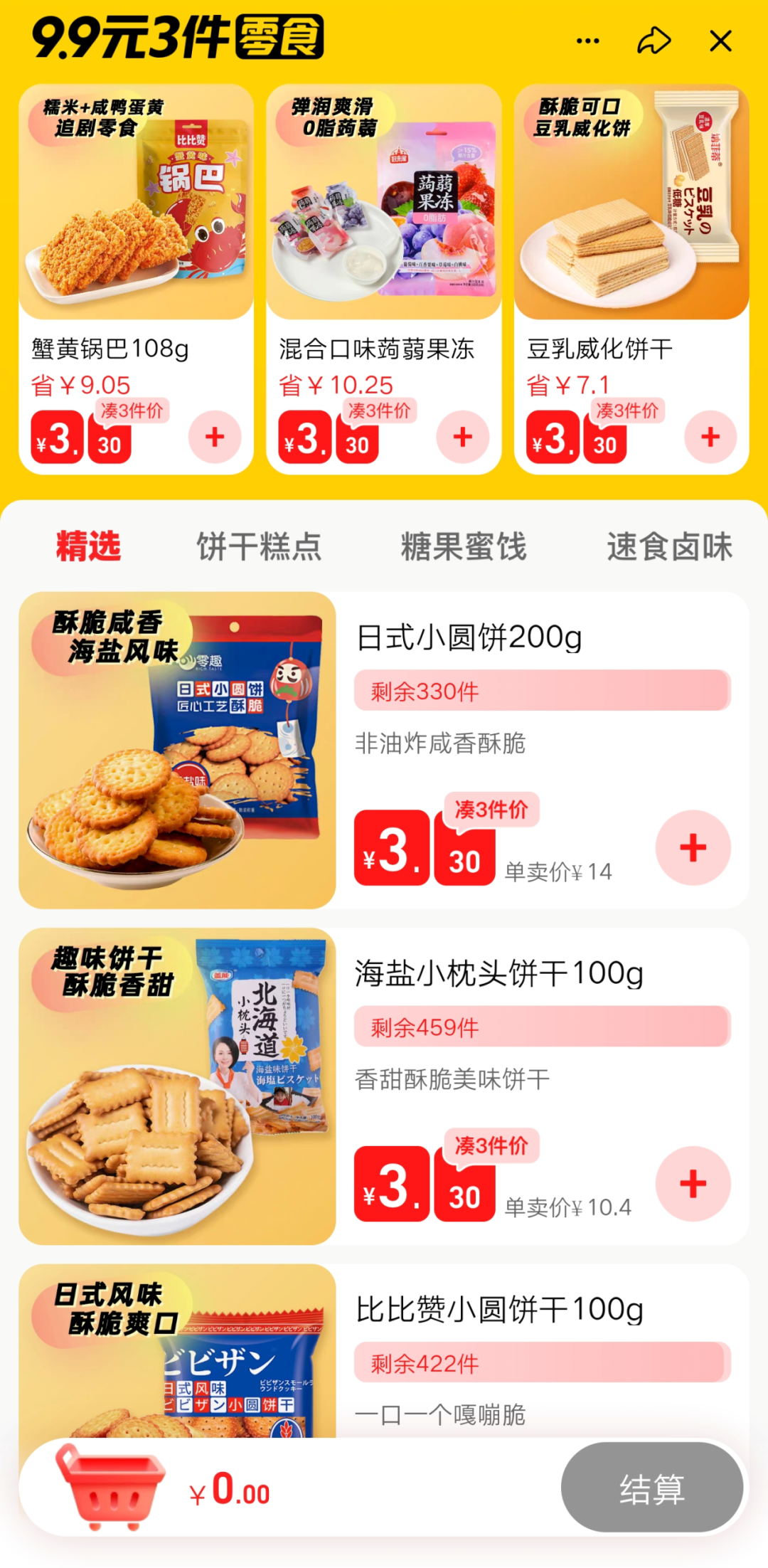This screenshot has width=768, height=1568.
Task: Close the snack deal page
Action: (720, 41)
